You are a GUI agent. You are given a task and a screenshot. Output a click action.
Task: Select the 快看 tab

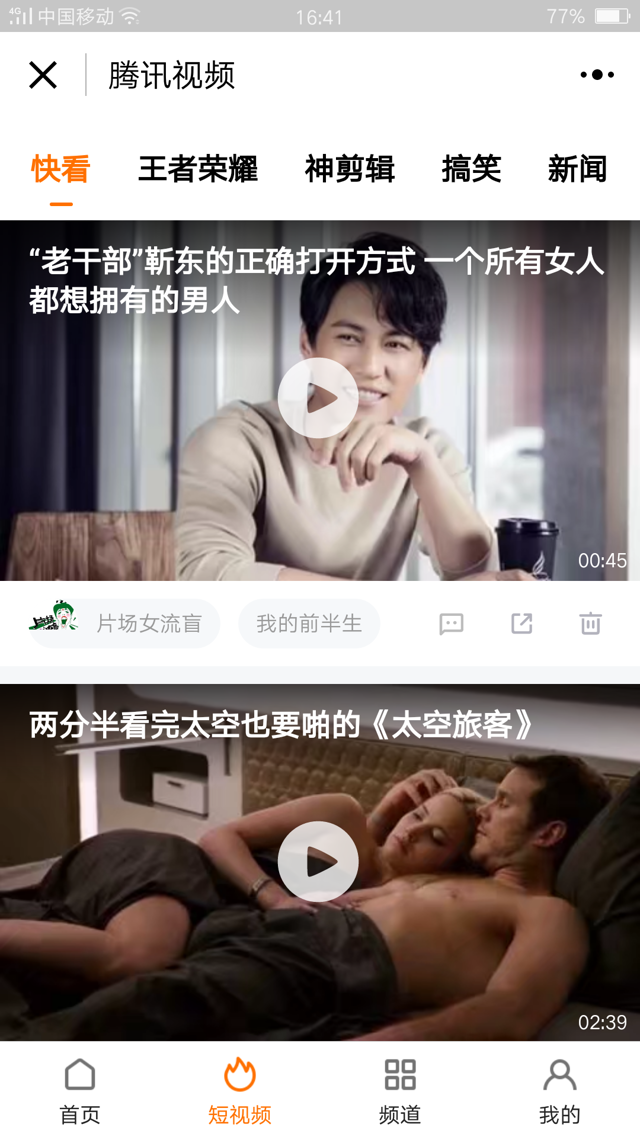[x=61, y=169]
